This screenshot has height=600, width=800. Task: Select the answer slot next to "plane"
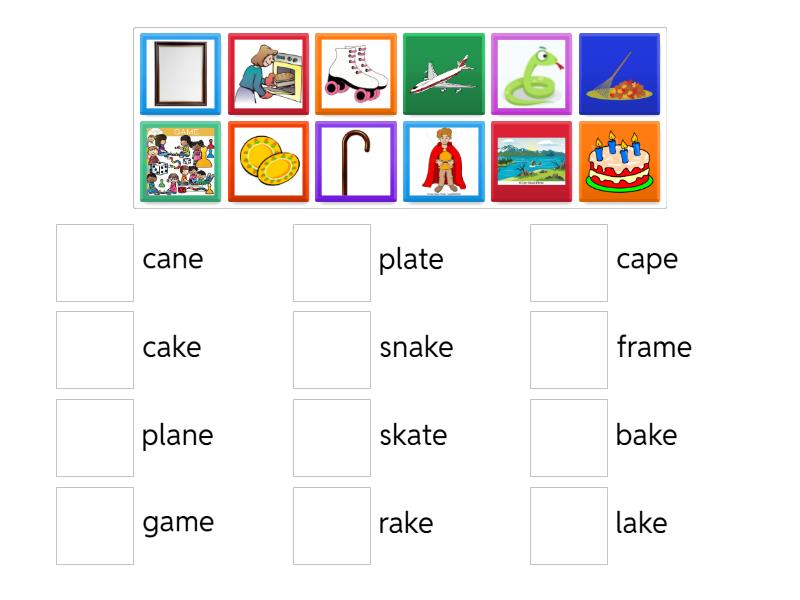coord(95,438)
